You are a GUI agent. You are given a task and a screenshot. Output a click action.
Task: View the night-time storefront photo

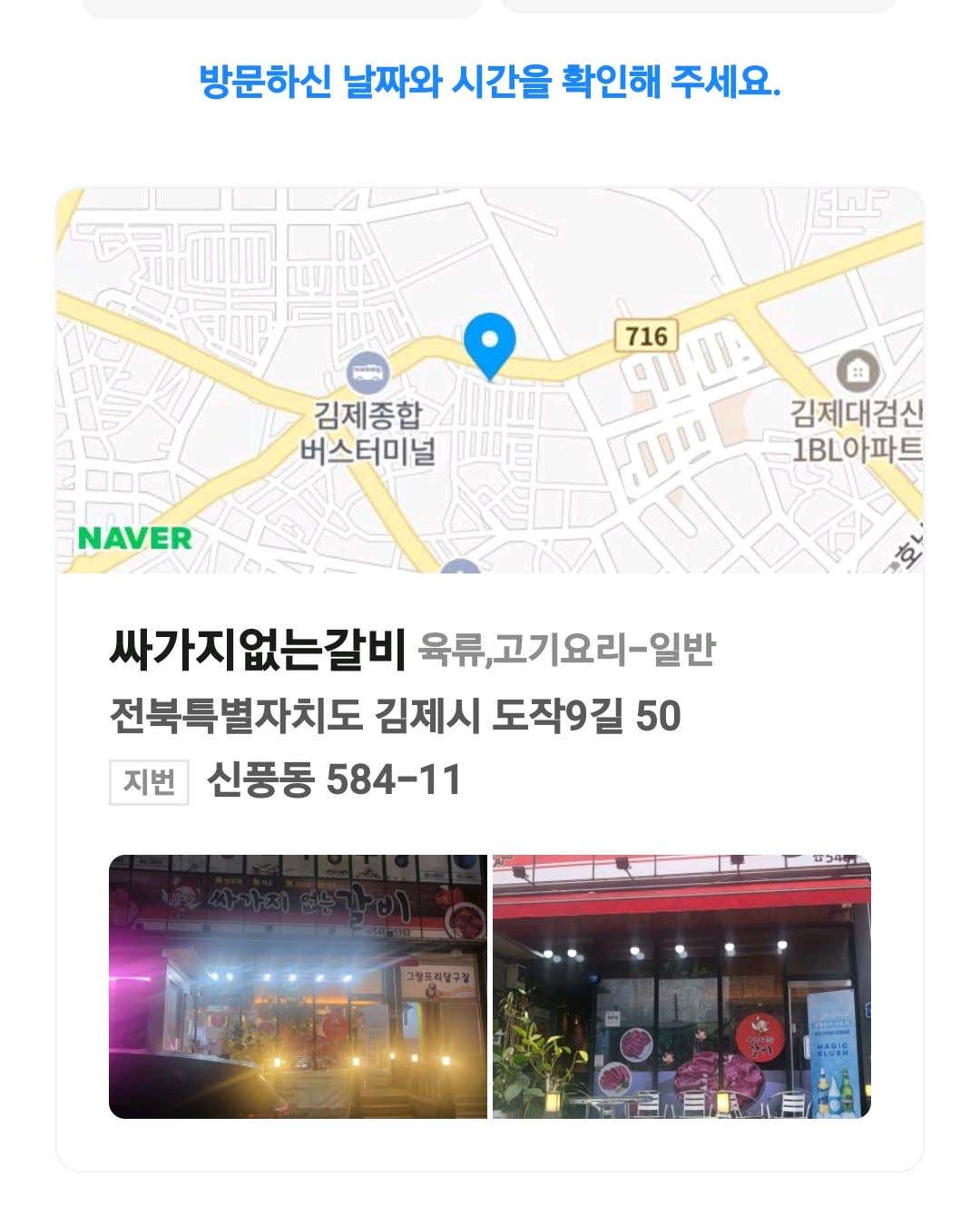pos(298,986)
